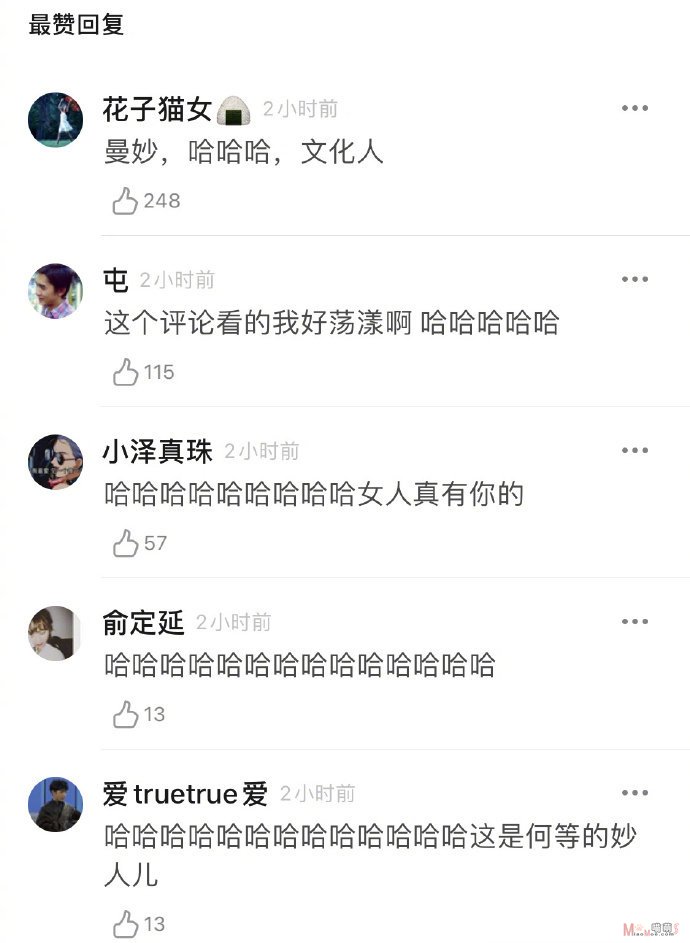This screenshot has width=690, height=943.
Task: Like 小泽真珠's comment
Action: [x=125, y=543]
